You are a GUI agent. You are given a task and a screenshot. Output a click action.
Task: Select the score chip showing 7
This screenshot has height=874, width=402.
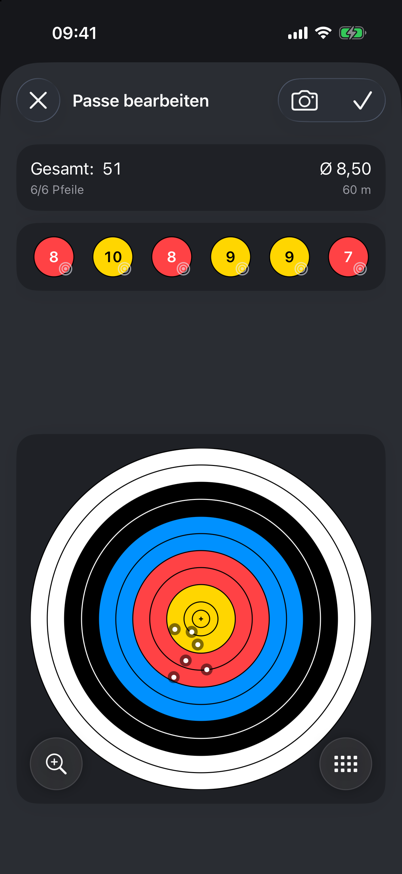[348, 257]
